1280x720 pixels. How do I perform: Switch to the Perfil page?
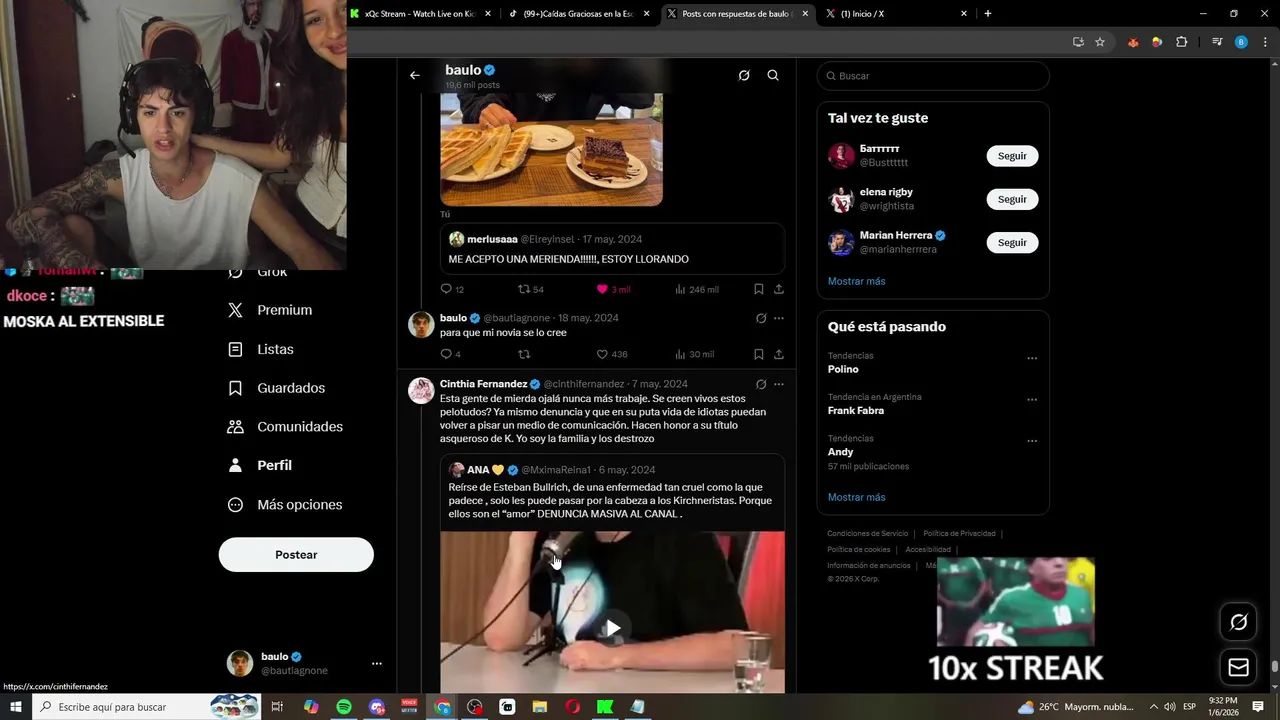274,465
